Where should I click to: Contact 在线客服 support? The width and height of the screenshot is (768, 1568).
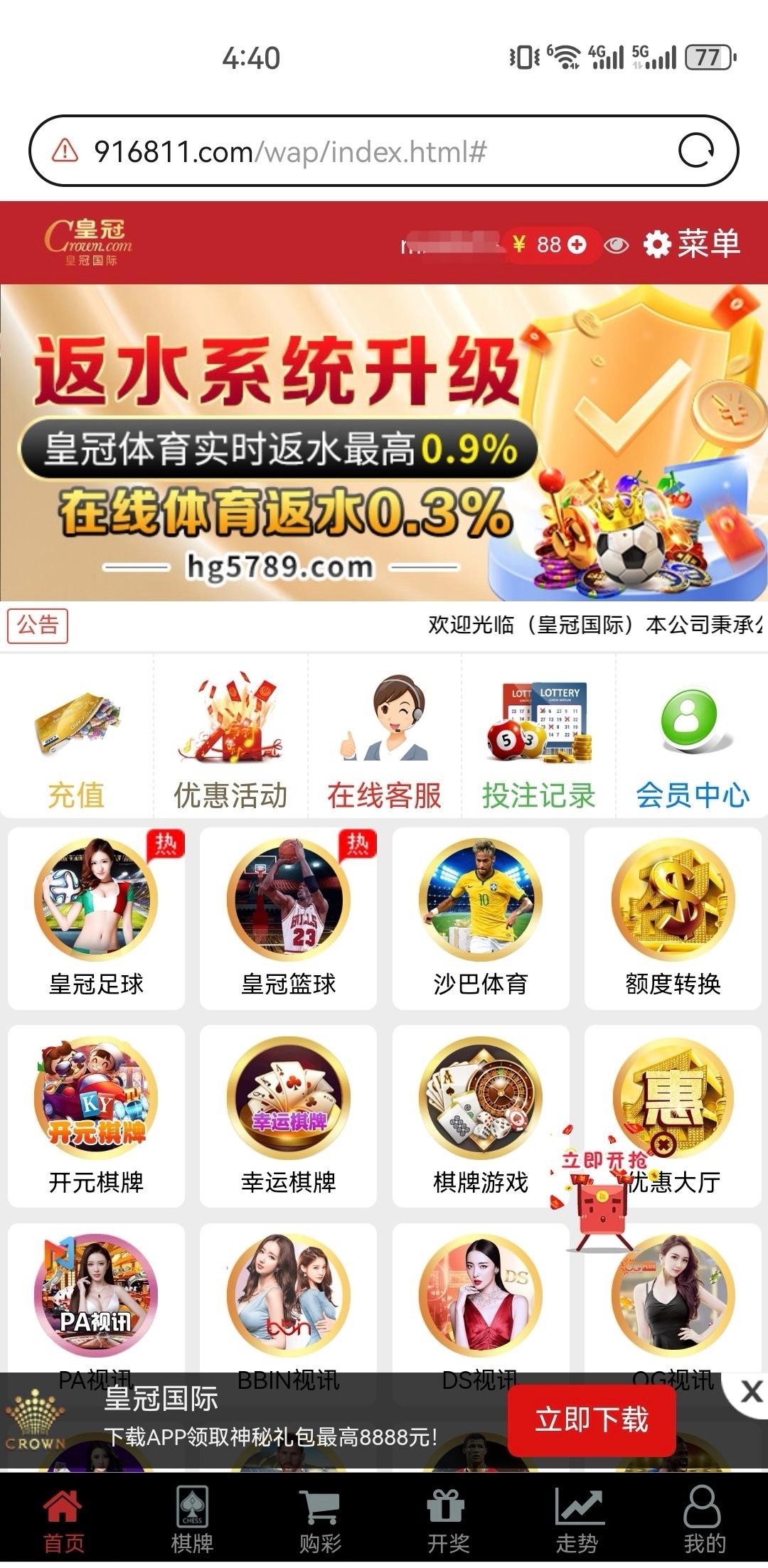[385, 739]
